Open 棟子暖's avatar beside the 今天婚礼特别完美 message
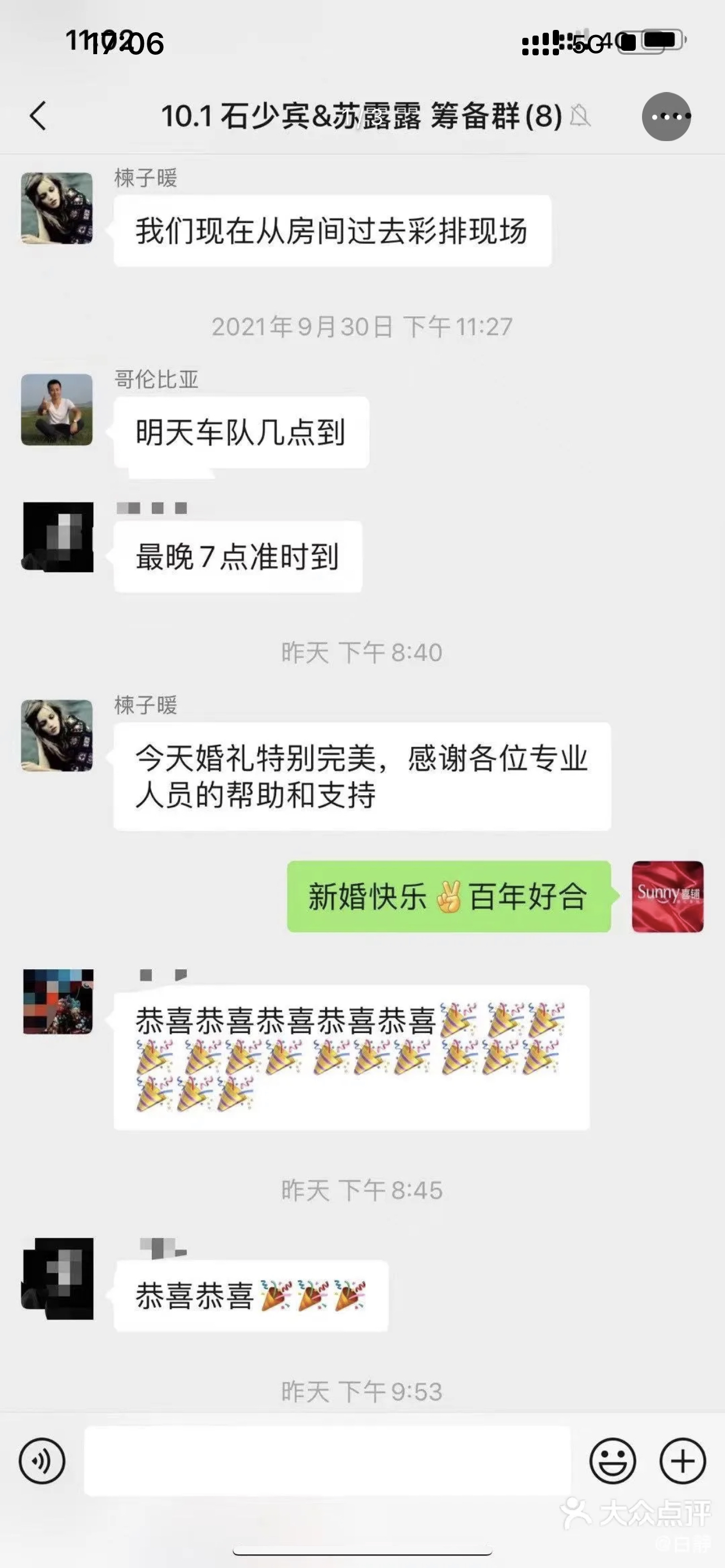The width and height of the screenshot is (725, 1568). 56,735
